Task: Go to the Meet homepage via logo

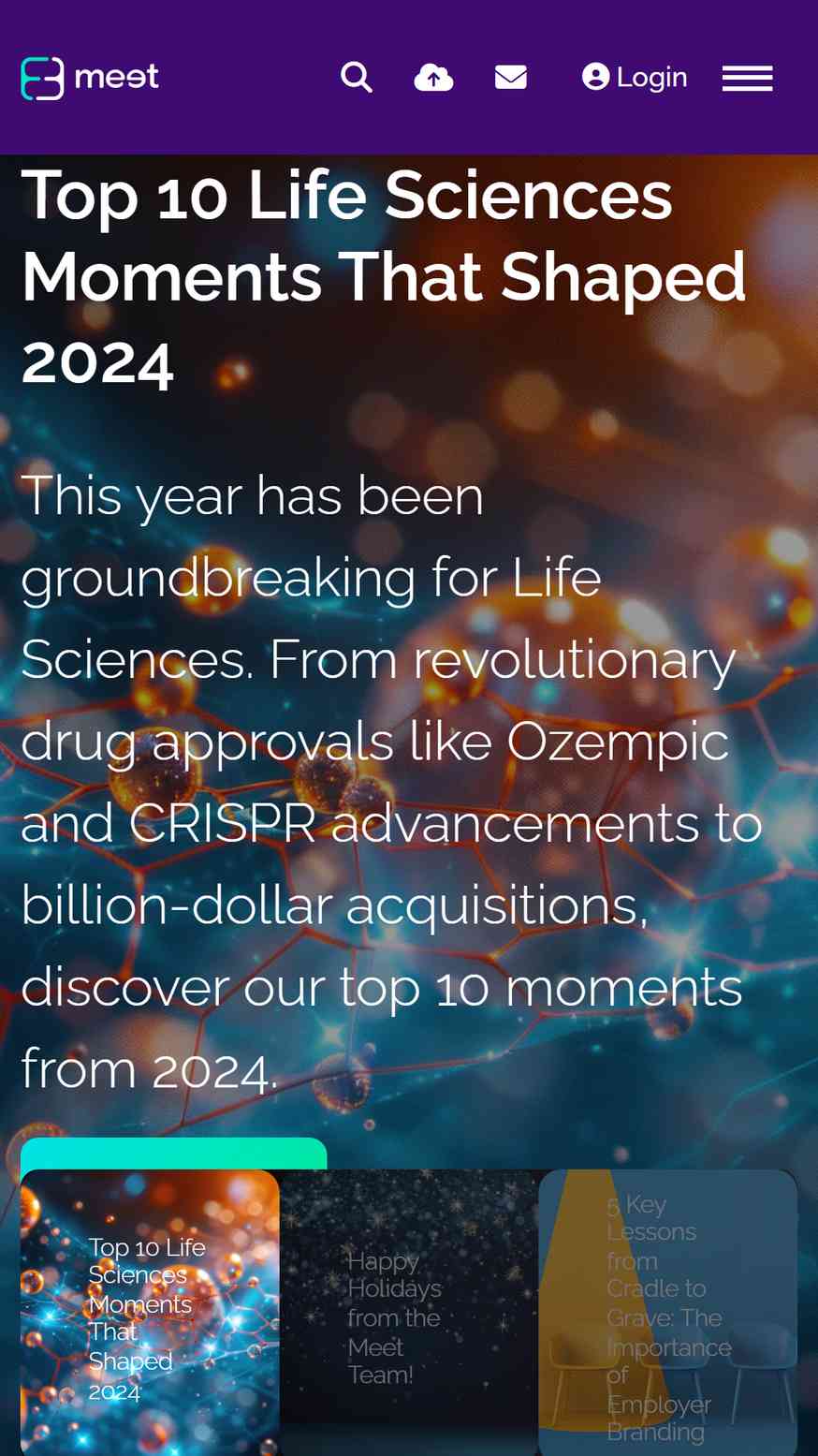Action: 90,78
